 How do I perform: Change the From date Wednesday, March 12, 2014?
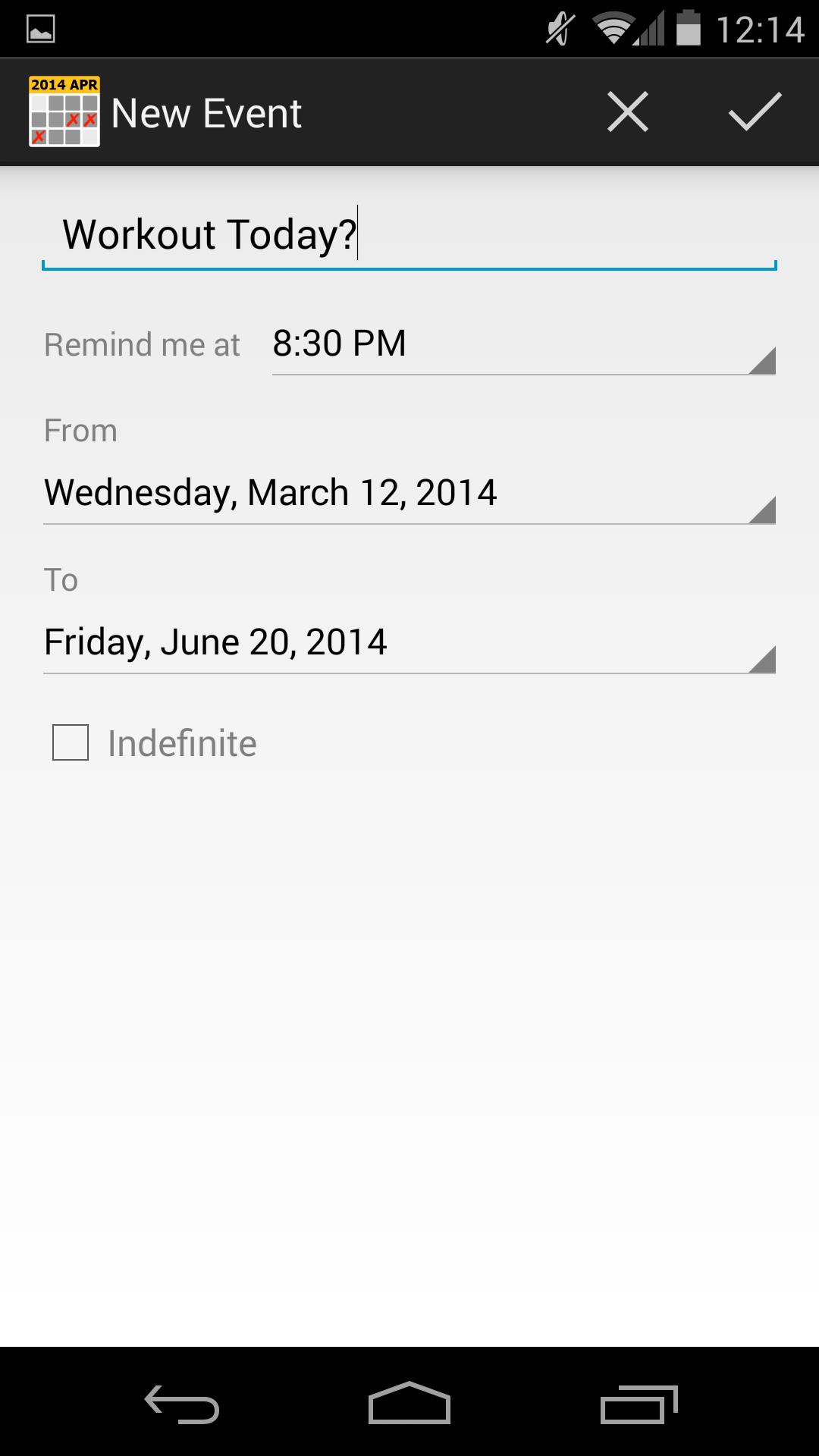[409, 494]
